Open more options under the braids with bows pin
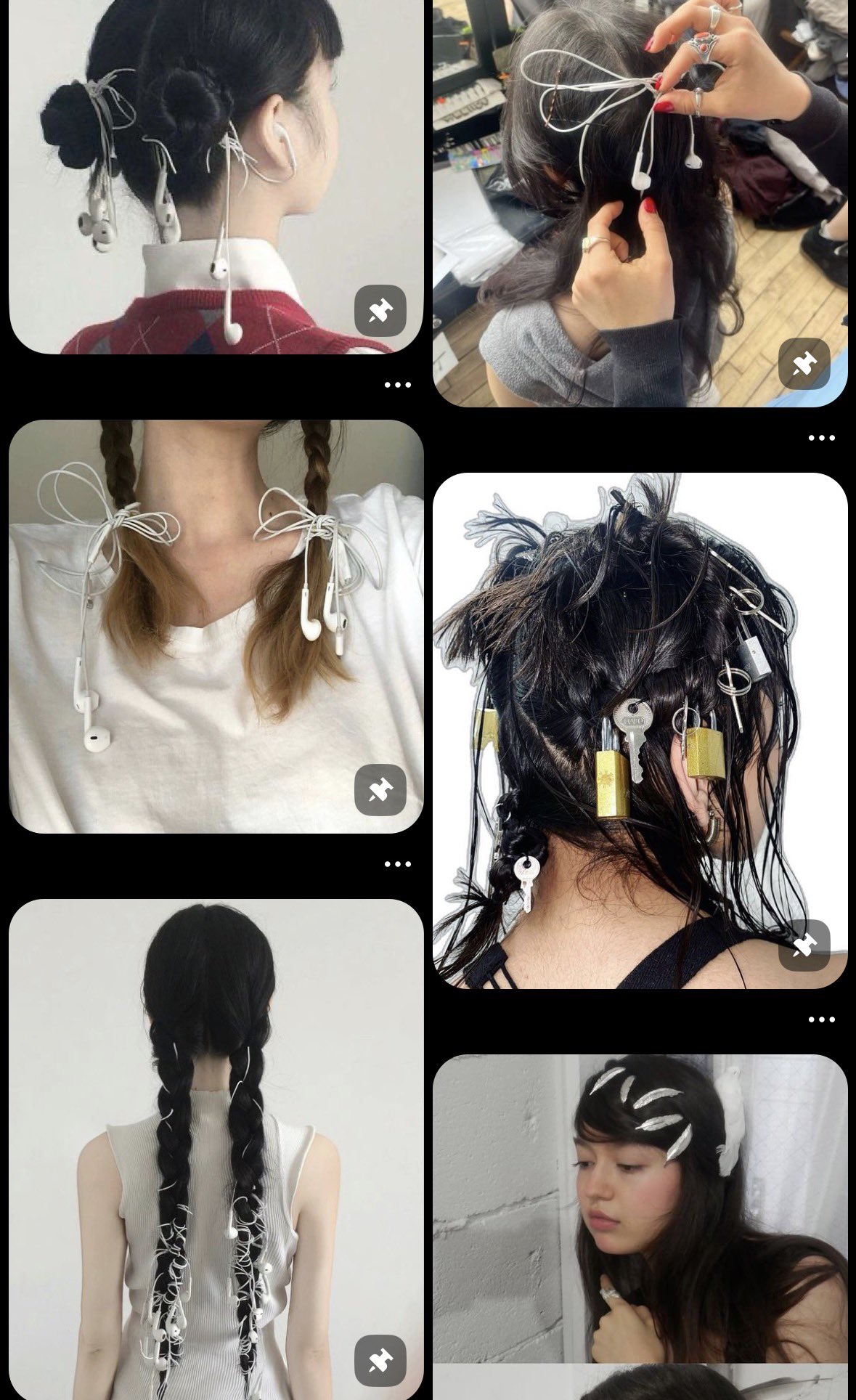This screenshot has width=856, height=1400. (x=397, y=864)
